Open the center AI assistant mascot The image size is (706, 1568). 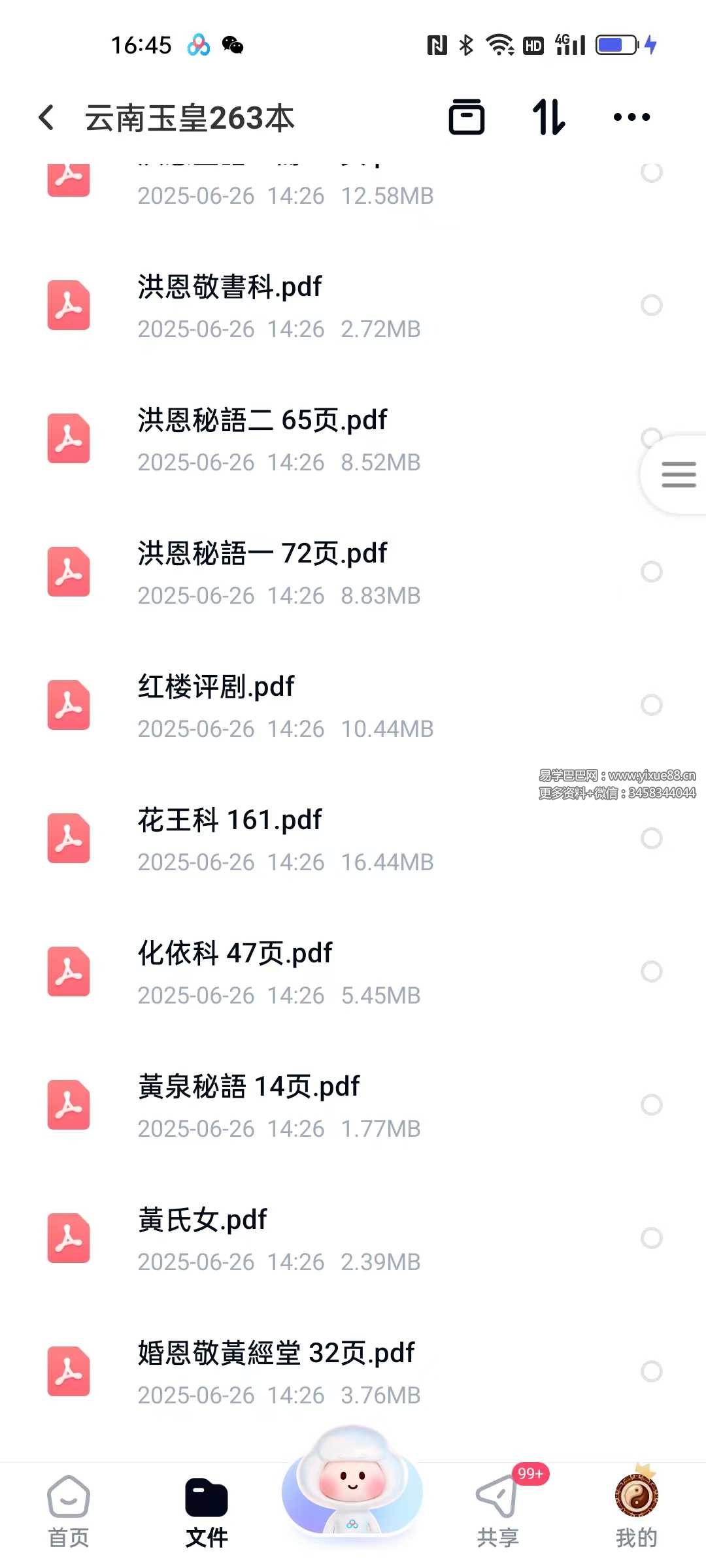(352, 1480)
